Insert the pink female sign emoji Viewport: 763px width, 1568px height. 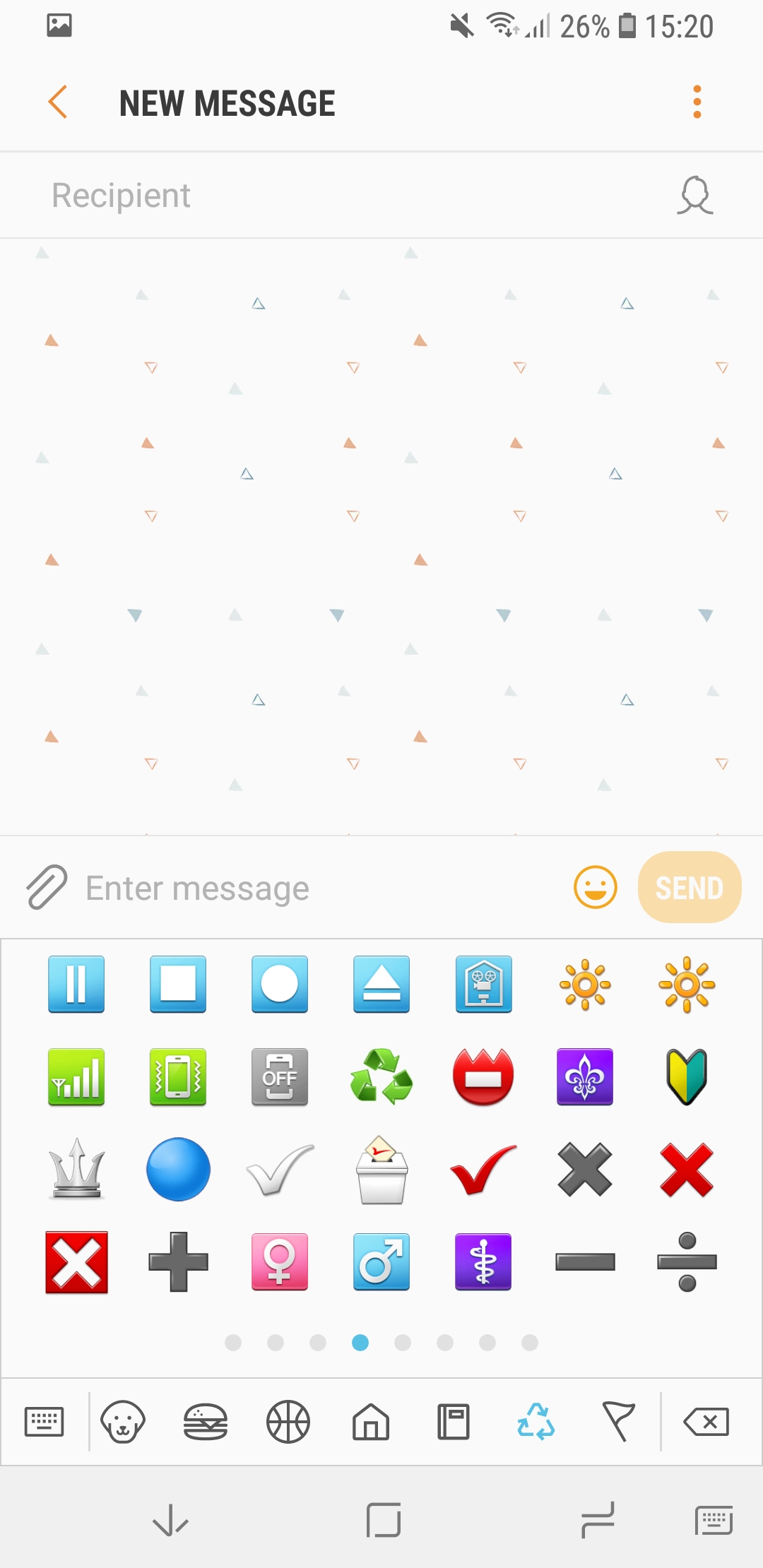click(x=280, y=1262)
